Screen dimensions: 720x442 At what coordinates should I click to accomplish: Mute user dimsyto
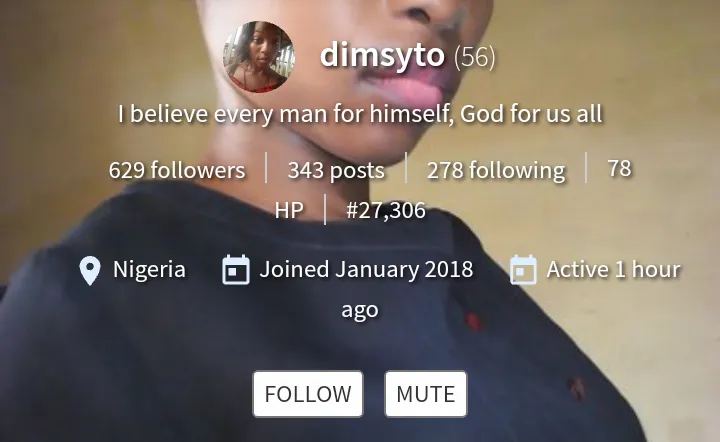pyautogui.click(x=425, y=394)
